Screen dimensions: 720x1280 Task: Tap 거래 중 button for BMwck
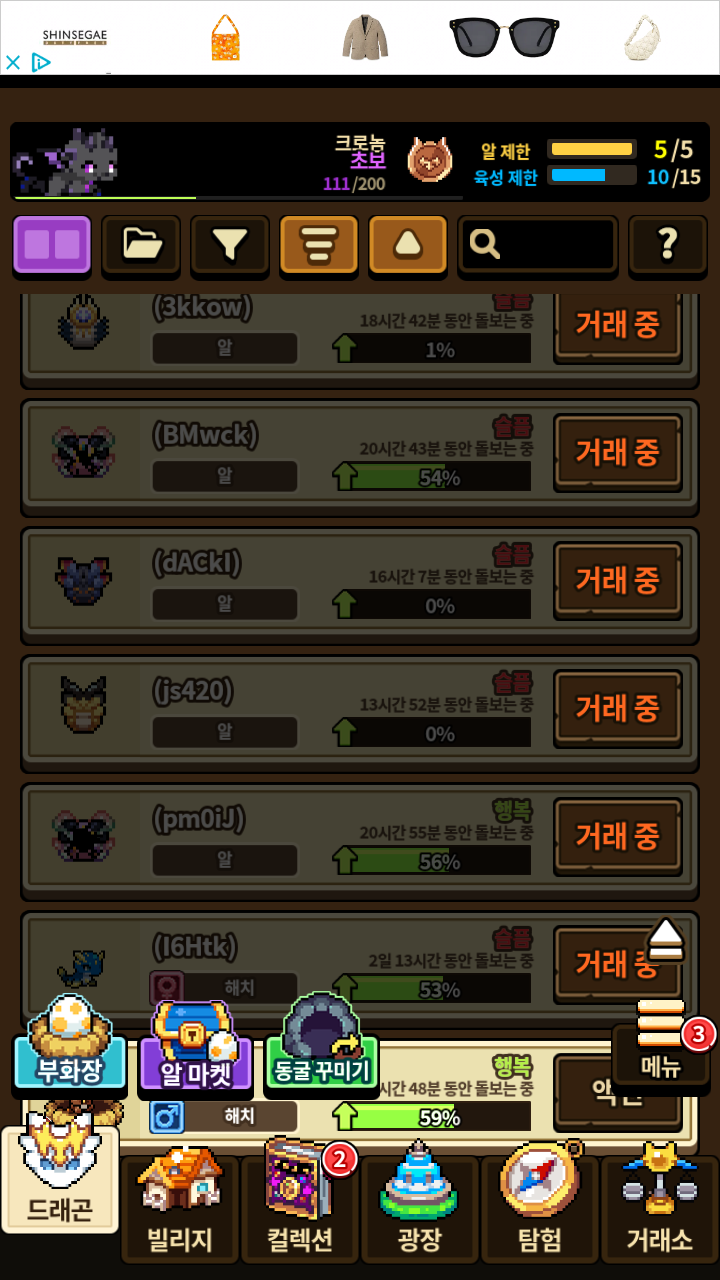point(617,452)
